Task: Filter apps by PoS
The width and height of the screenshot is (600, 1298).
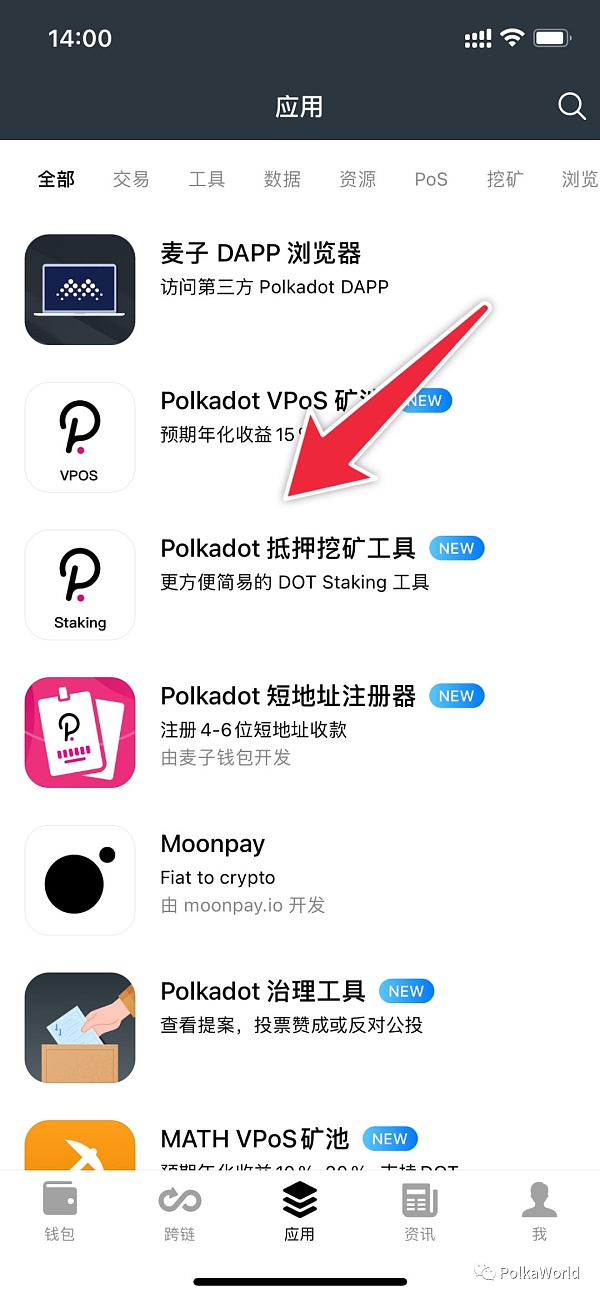Action: (431, 179)
